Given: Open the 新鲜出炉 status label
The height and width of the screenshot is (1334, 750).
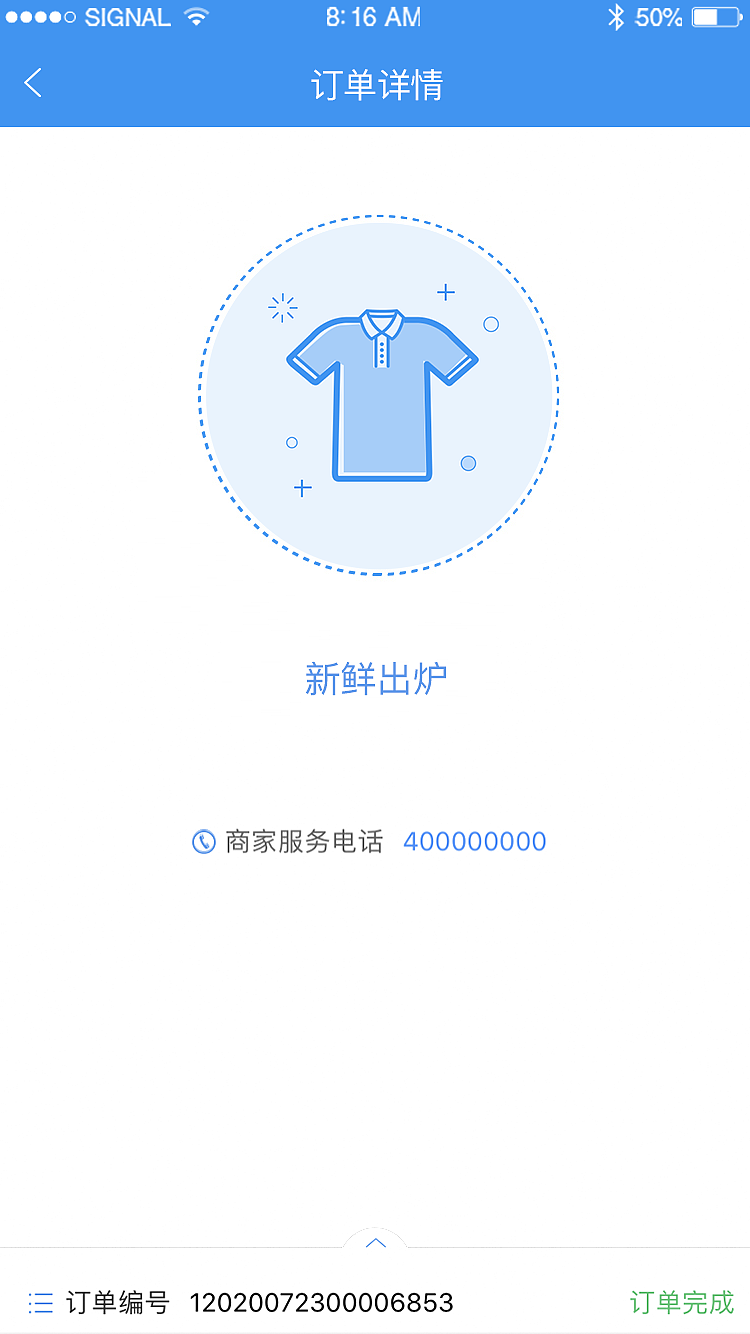Looking at the screenshot, I should click(374, 678).
